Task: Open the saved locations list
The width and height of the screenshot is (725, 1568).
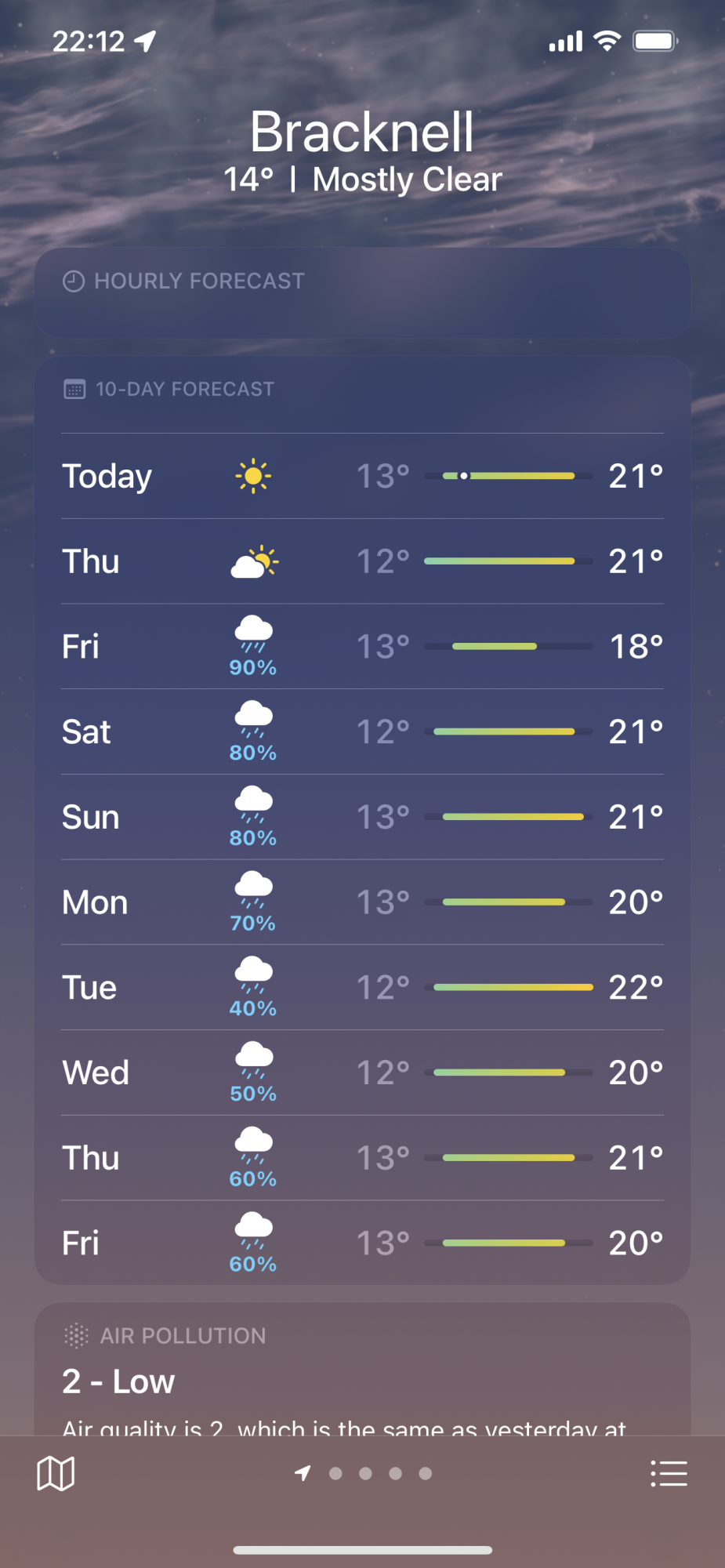Action: [669, 1474]
